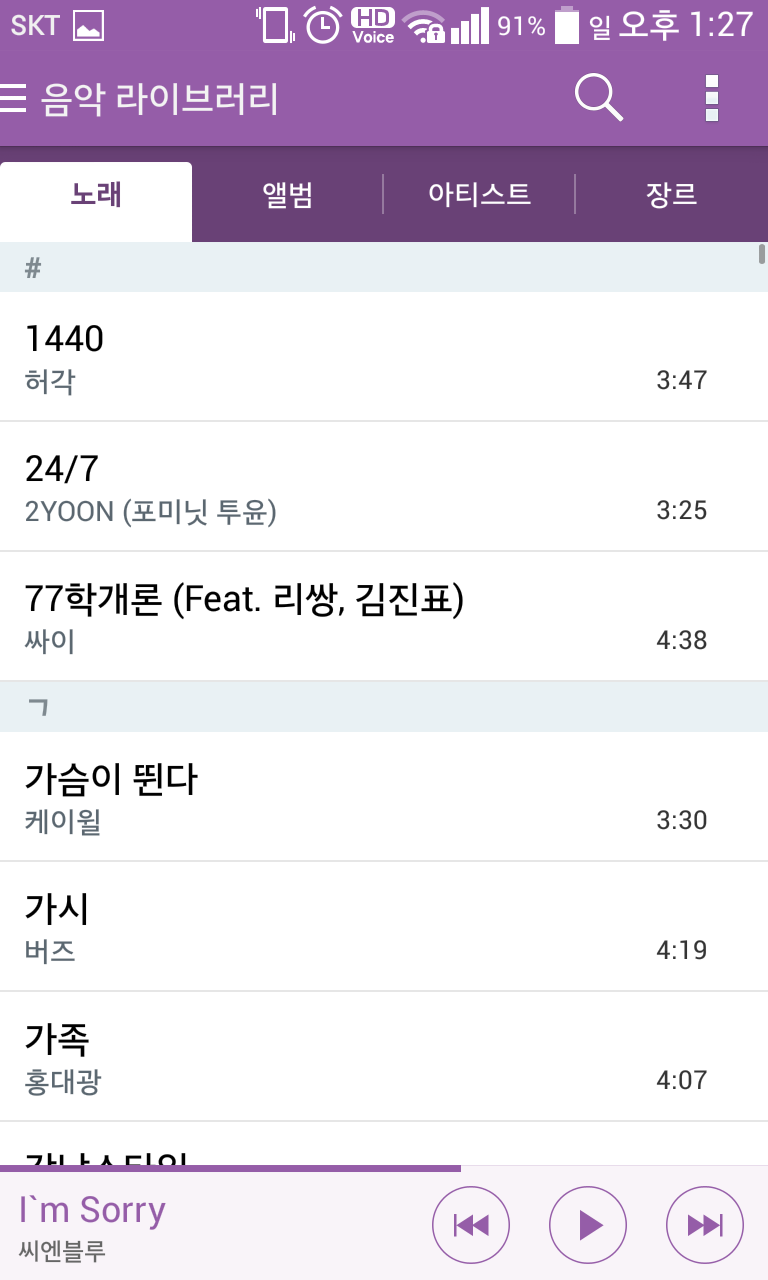Play 가시 by 버즈
Viewport: 768px width, 1280px height.
tap(384, 927)
